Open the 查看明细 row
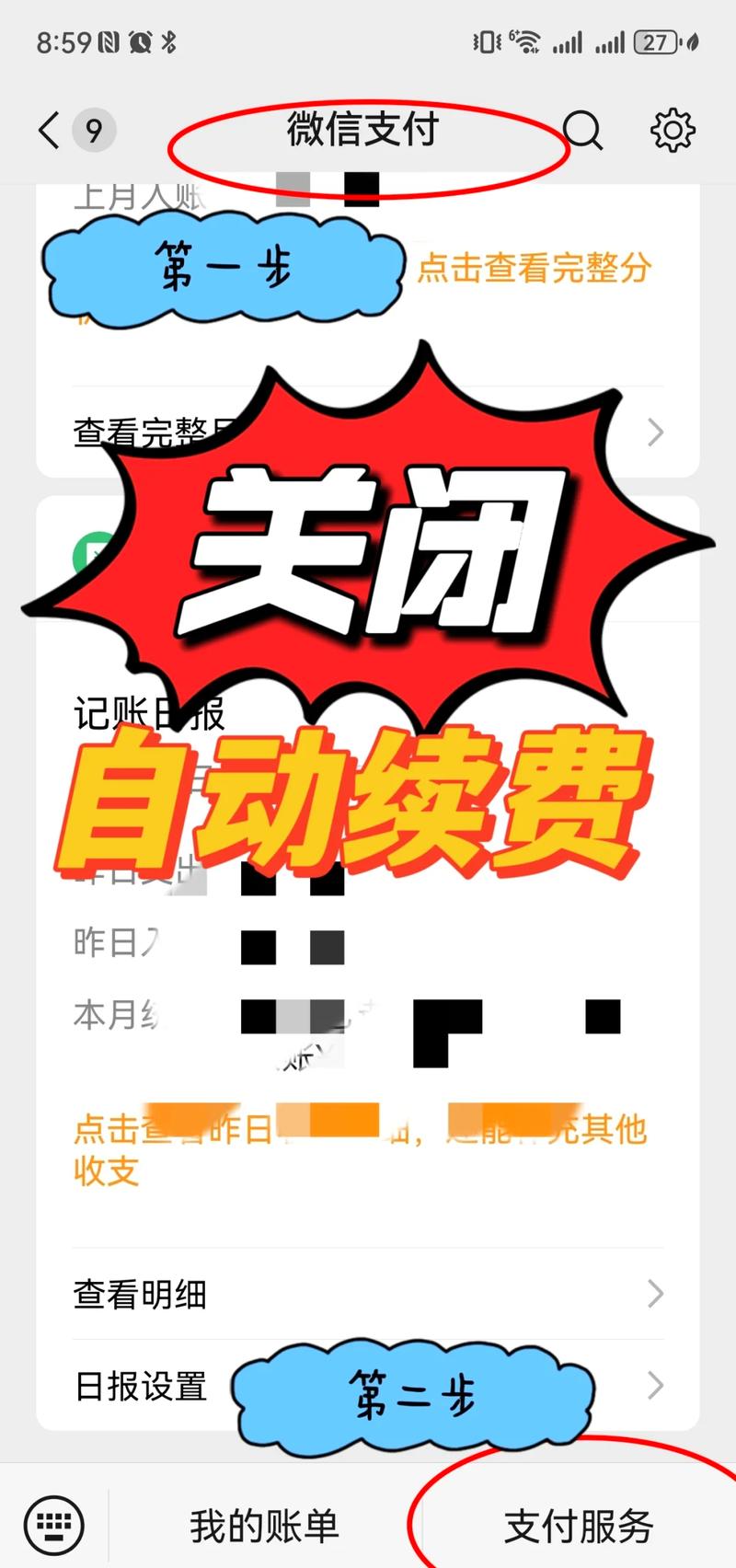Screen dimensions: 736x1568 click(368, 1294)
